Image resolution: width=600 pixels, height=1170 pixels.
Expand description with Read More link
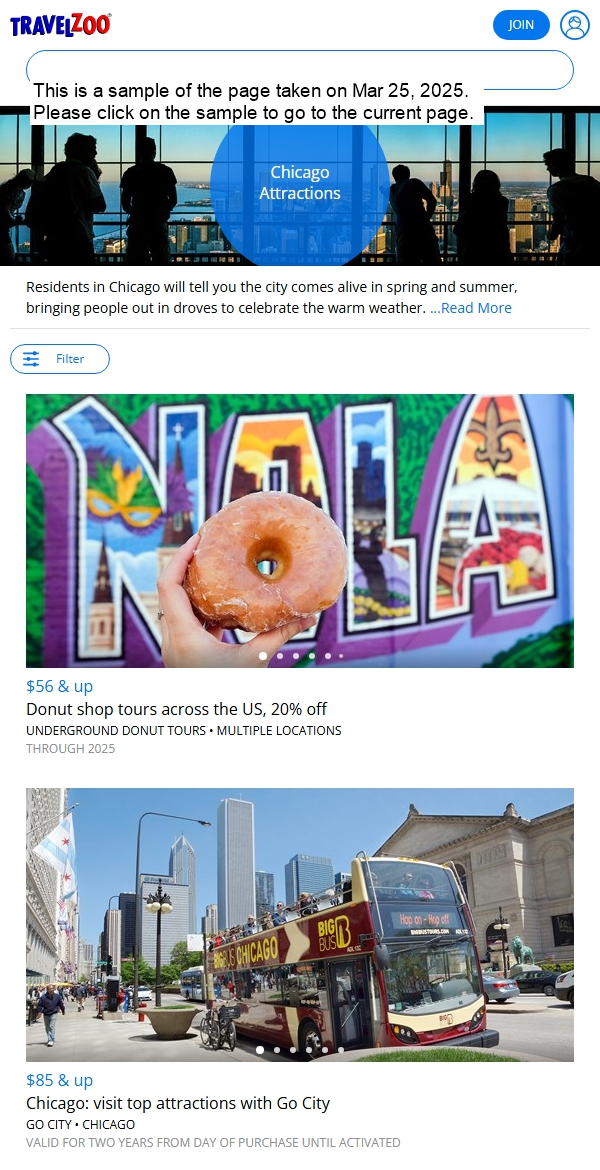point(471,308)
